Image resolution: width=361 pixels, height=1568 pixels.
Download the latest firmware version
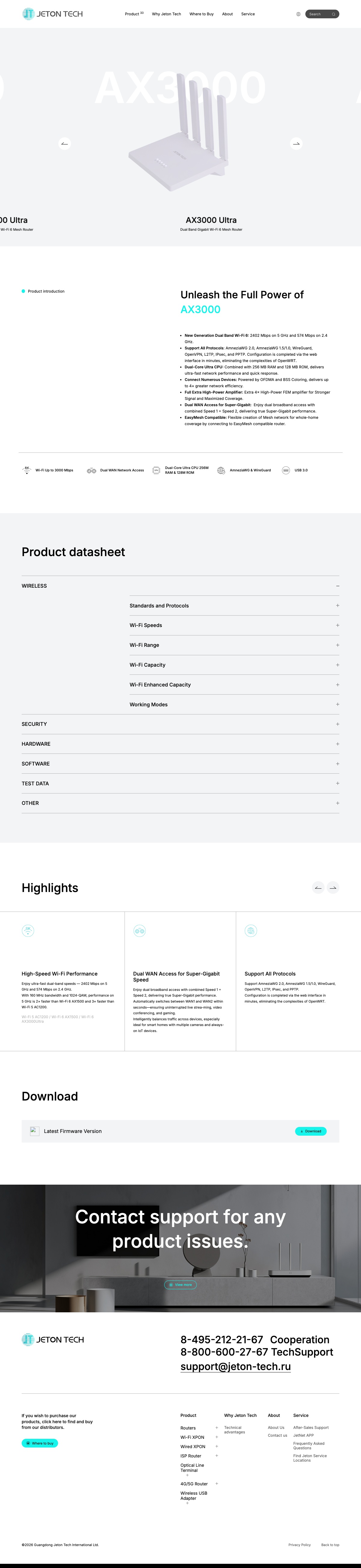(x=311, y=1131)
